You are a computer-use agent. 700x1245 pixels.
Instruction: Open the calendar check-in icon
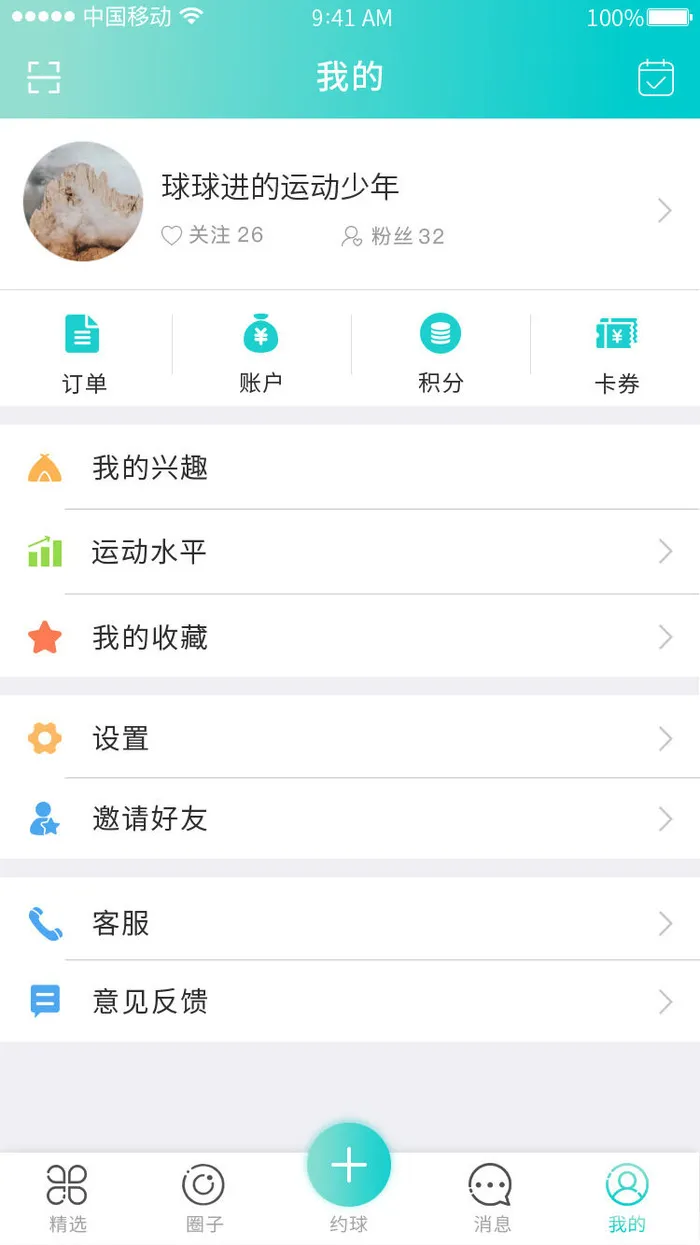(x=656, y=78)
